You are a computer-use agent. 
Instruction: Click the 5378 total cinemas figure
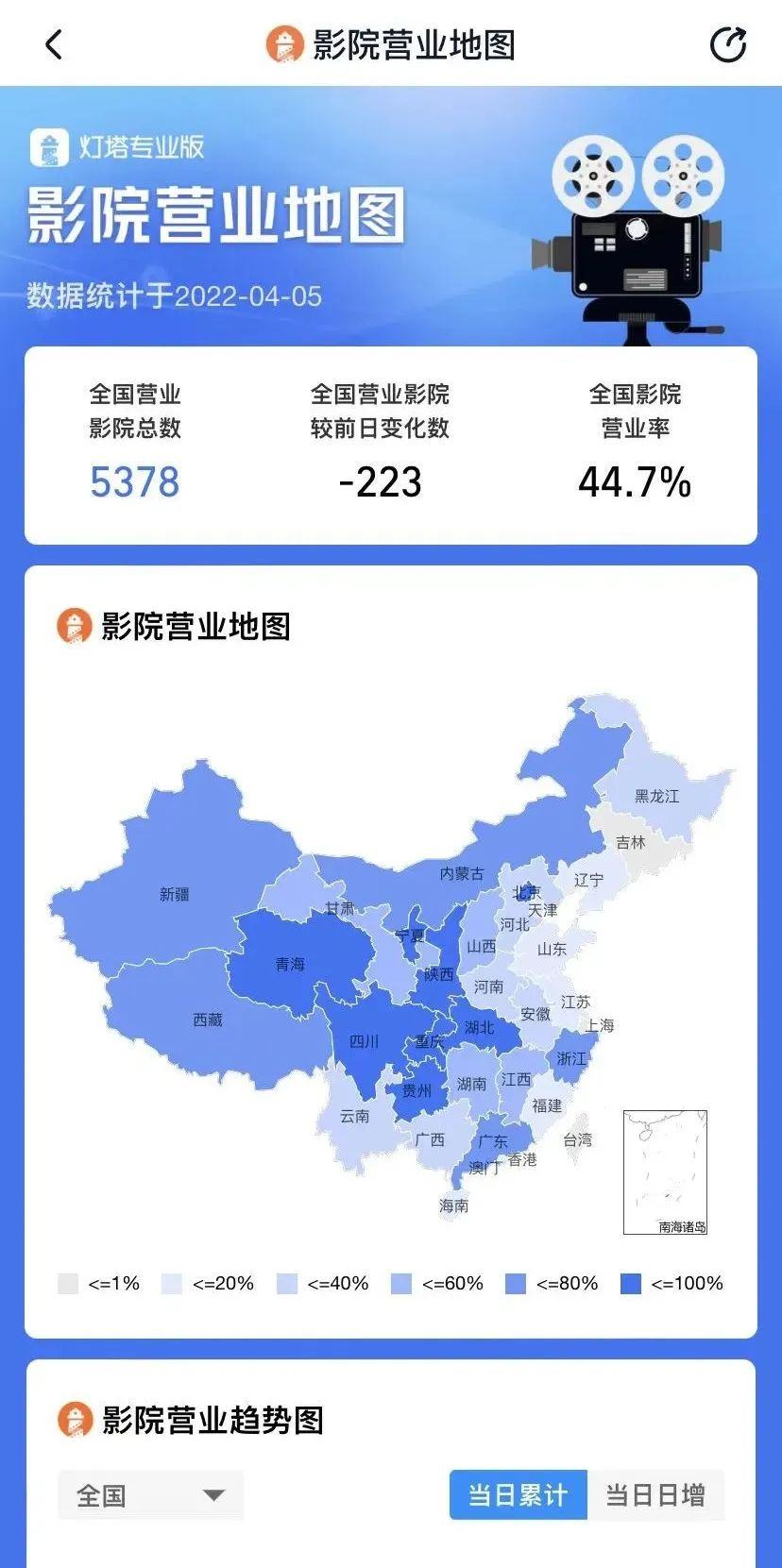(x=137, y=482)
